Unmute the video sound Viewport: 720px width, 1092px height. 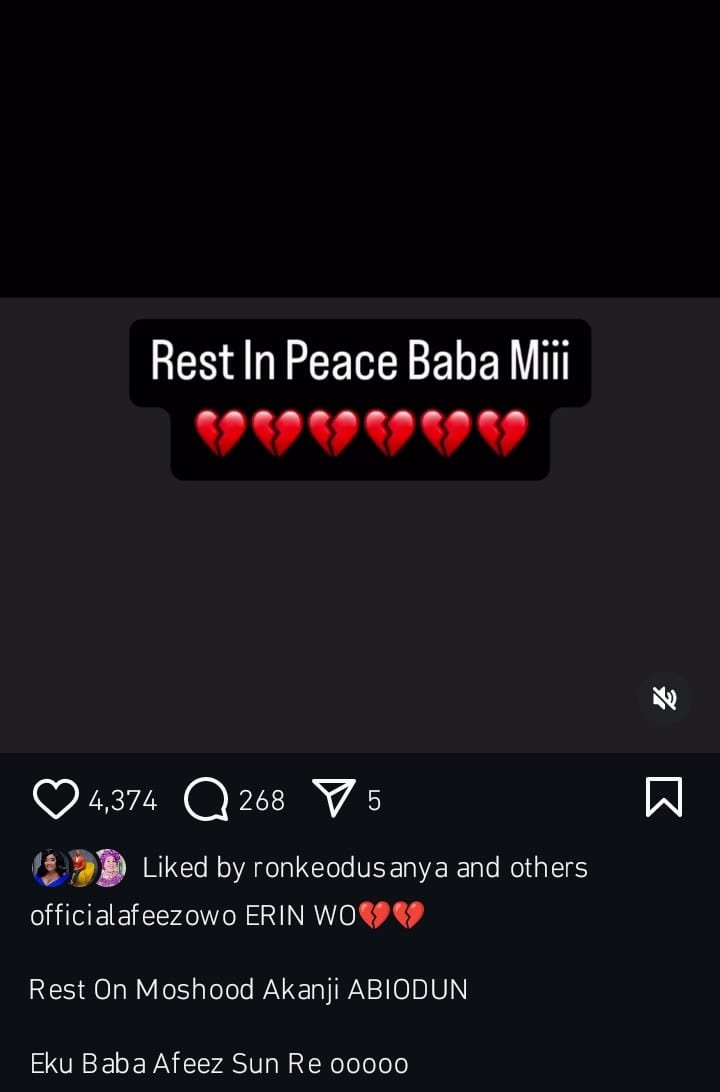click(x=665, y=698)
